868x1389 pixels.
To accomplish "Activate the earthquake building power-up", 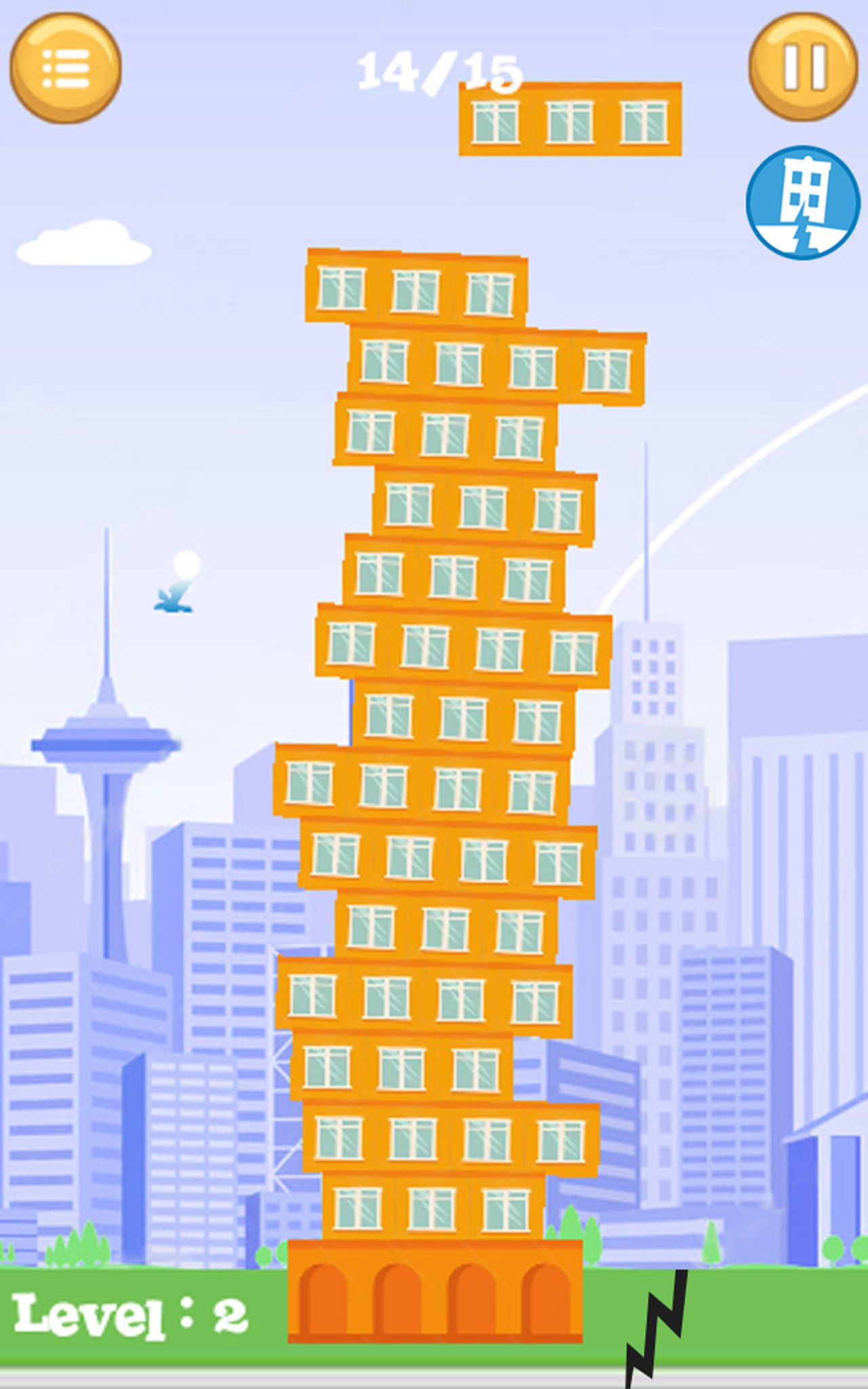I will (803, 203).
